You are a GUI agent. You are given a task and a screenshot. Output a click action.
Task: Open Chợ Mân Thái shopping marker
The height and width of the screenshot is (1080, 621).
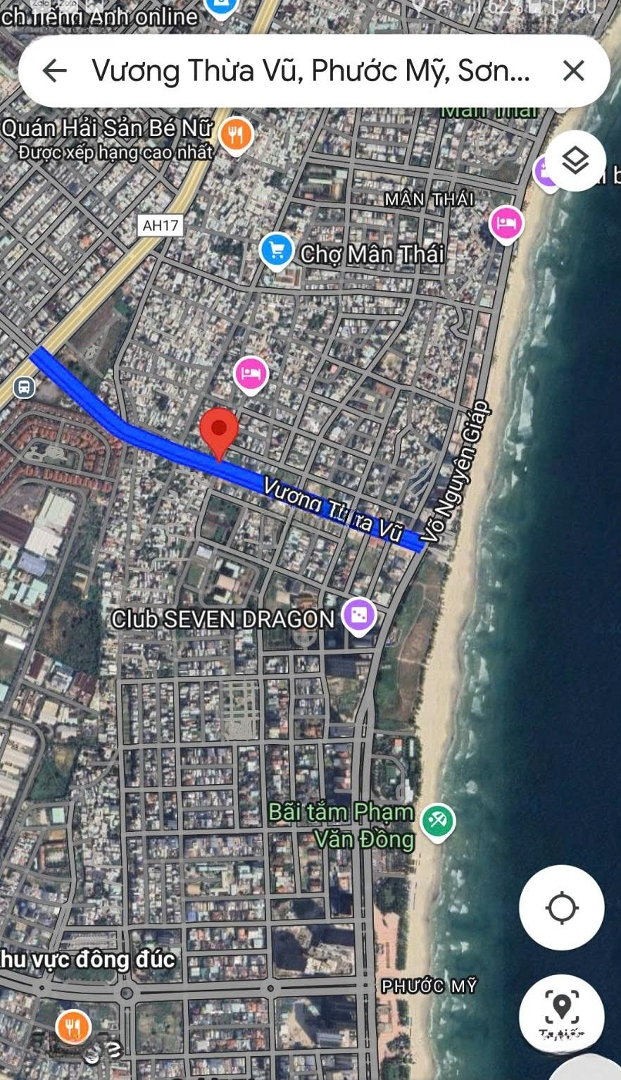coord(277,251)
